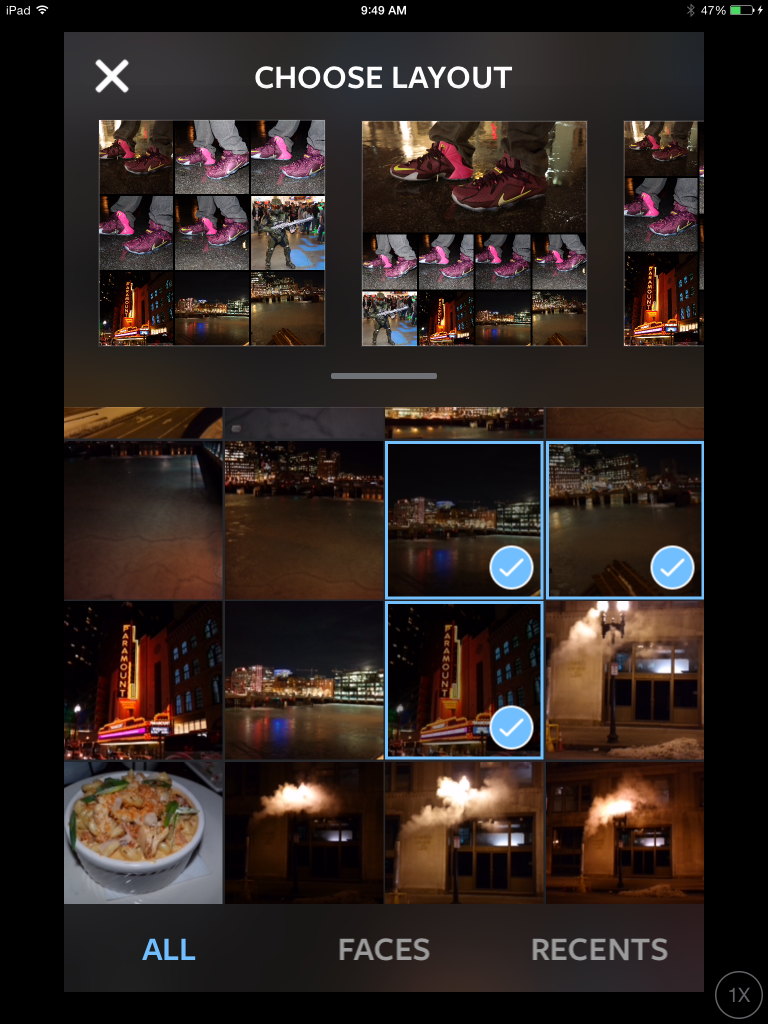Deselect the checked waterfront photo with bench

coord(625,520)
